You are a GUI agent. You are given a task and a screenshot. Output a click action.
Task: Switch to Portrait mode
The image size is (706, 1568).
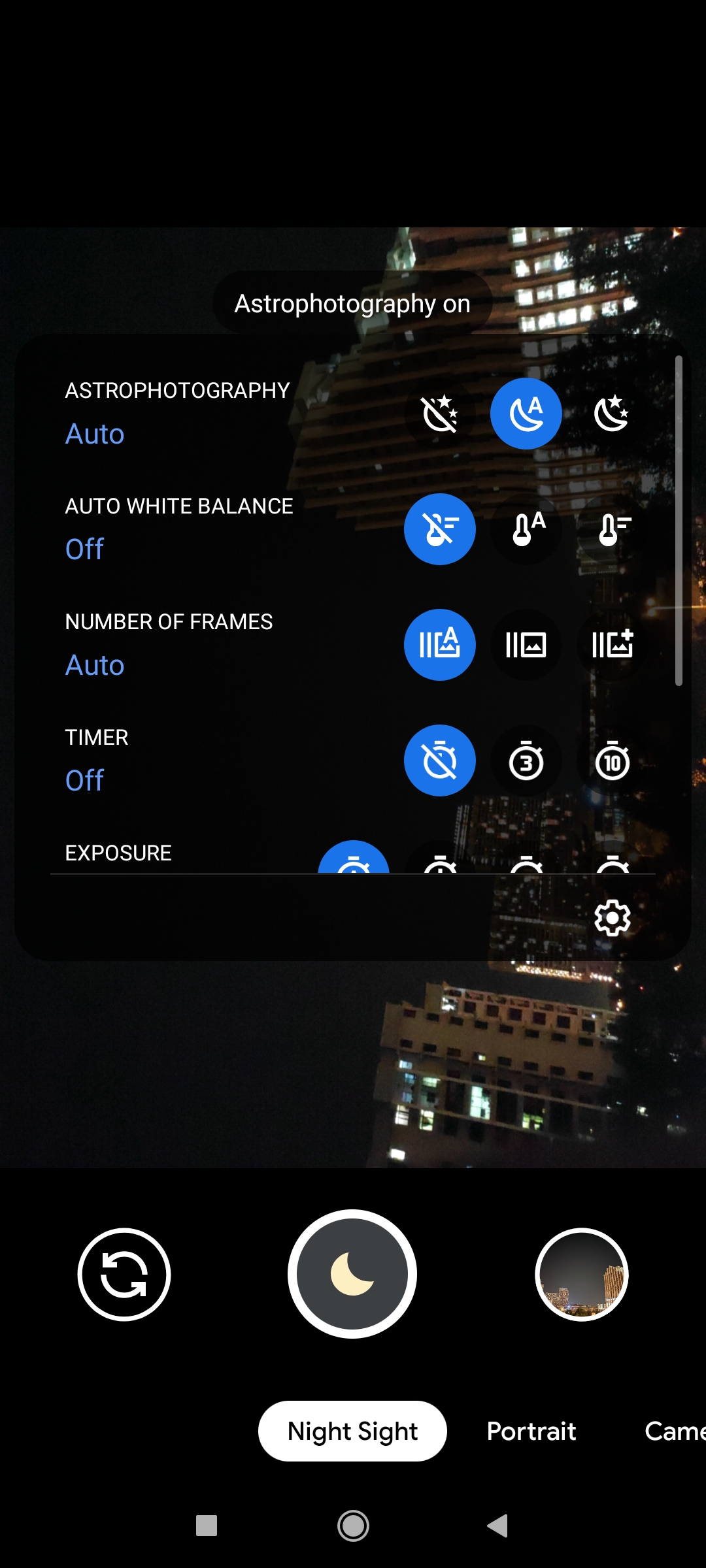[x=531, y=1431]
